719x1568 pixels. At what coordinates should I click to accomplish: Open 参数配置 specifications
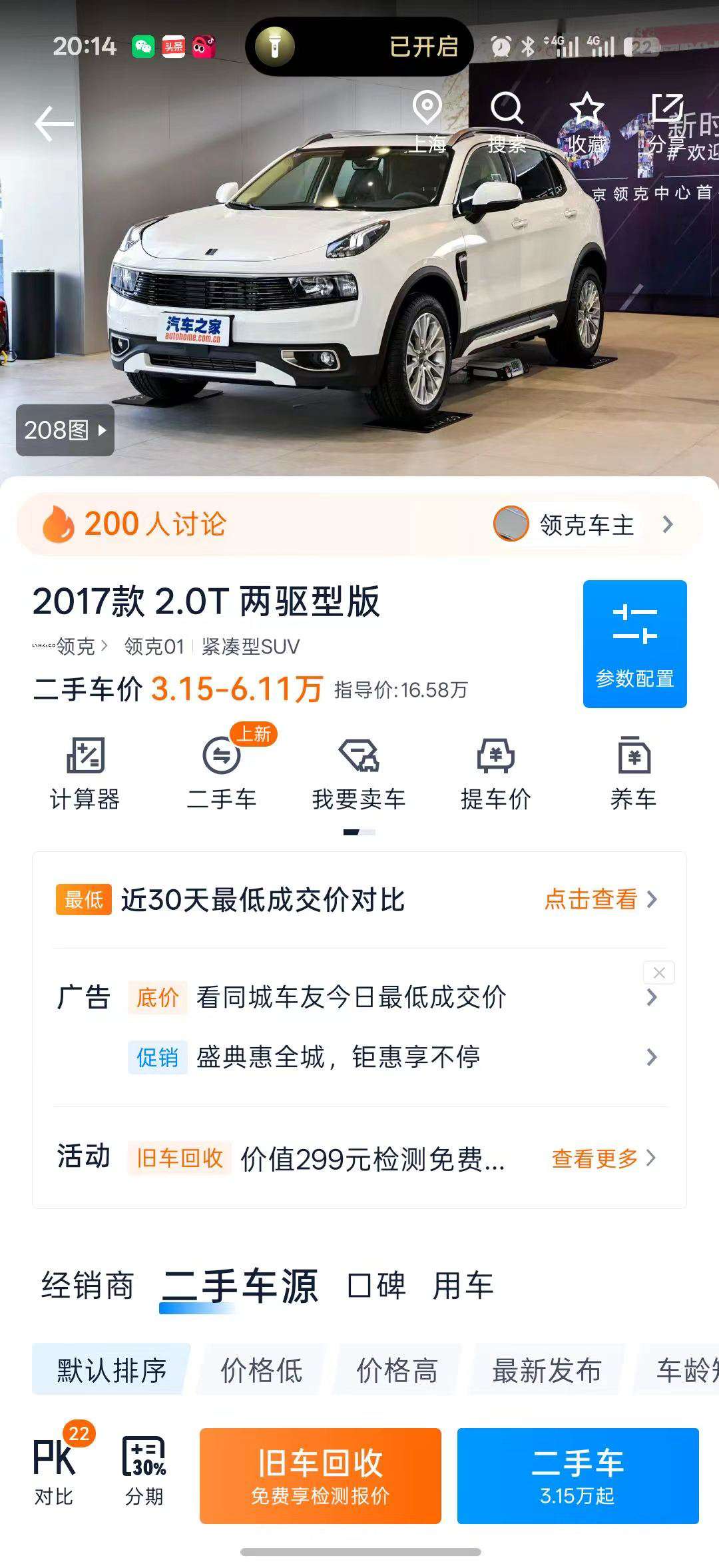point(635,643)
